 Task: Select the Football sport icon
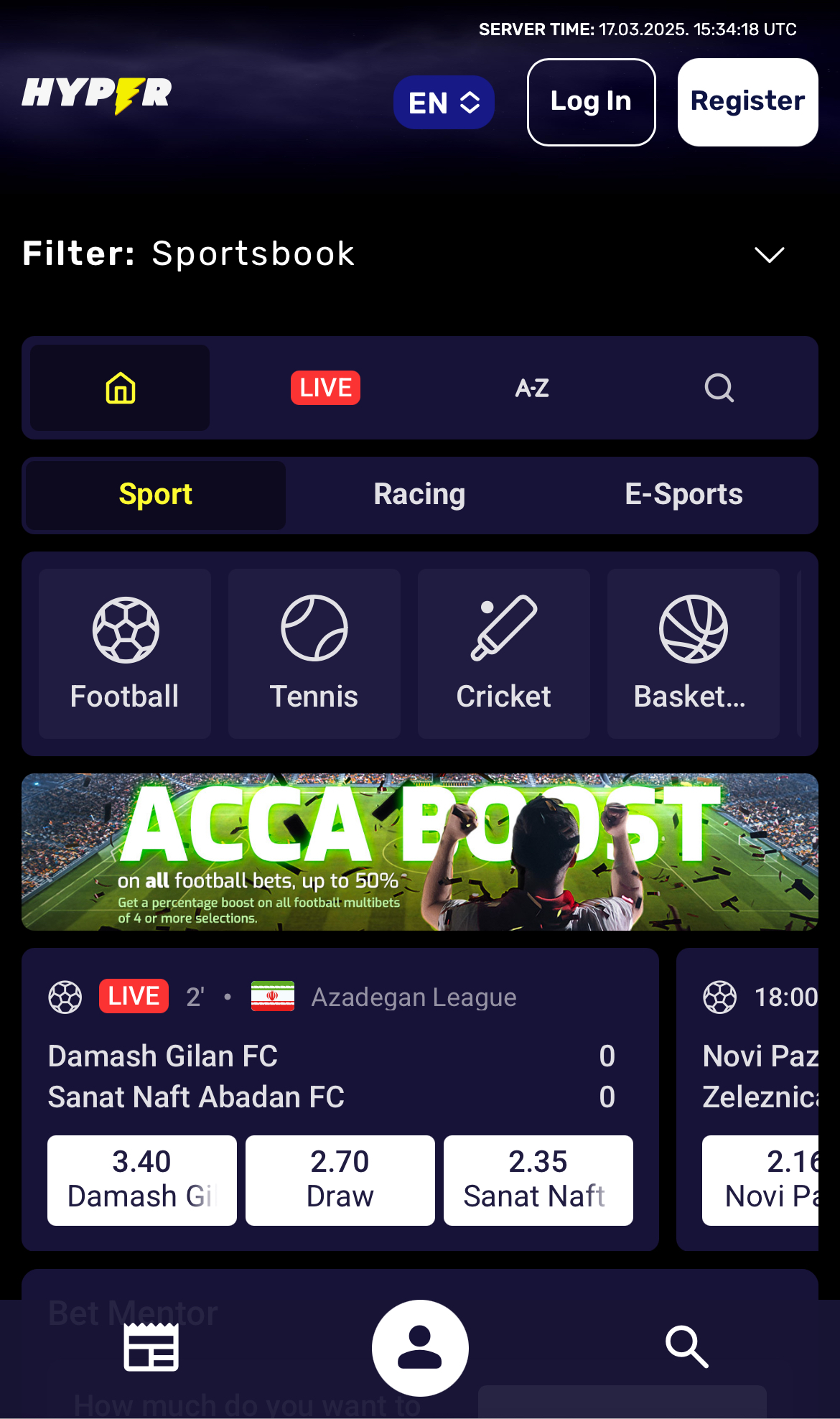click(x=124, y=650)
